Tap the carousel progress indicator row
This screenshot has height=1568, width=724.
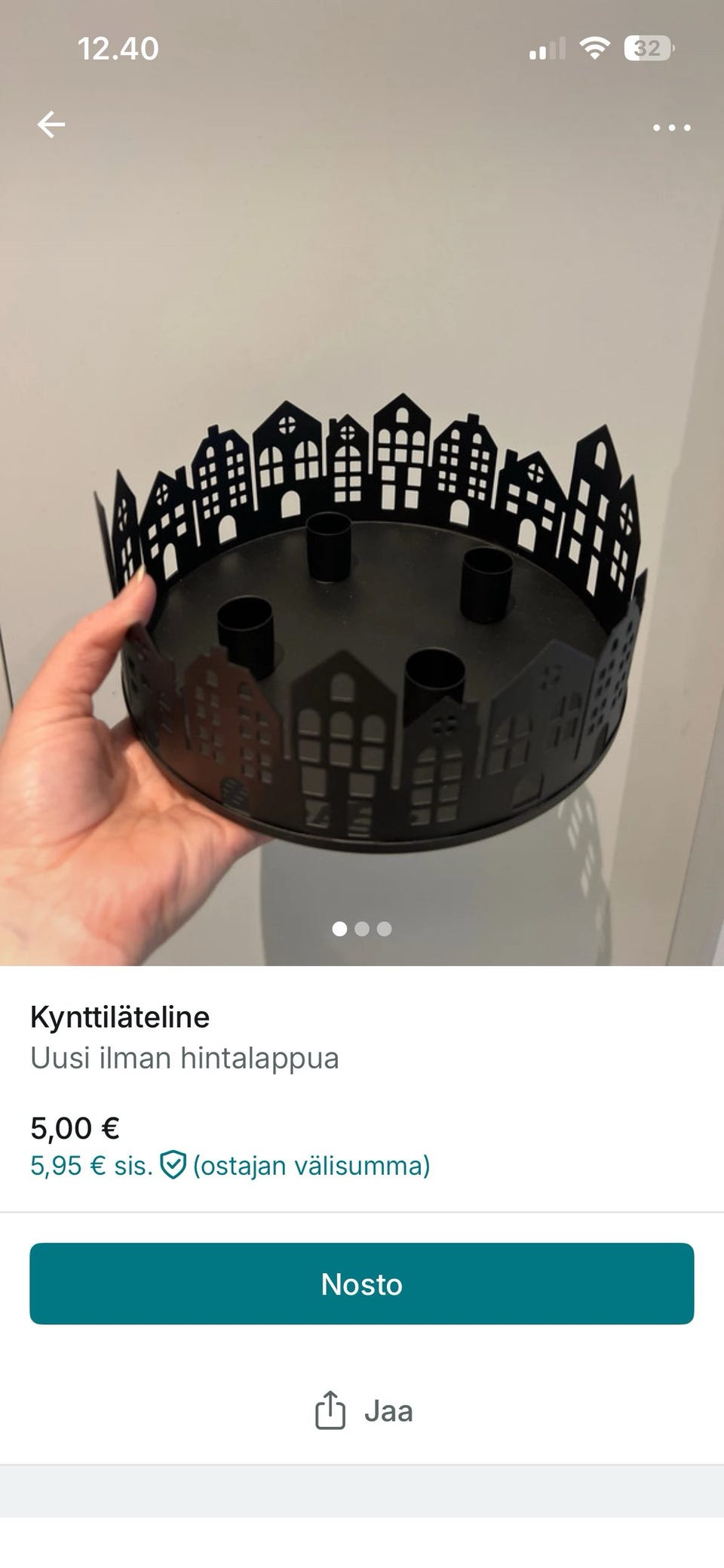point(362,930)
